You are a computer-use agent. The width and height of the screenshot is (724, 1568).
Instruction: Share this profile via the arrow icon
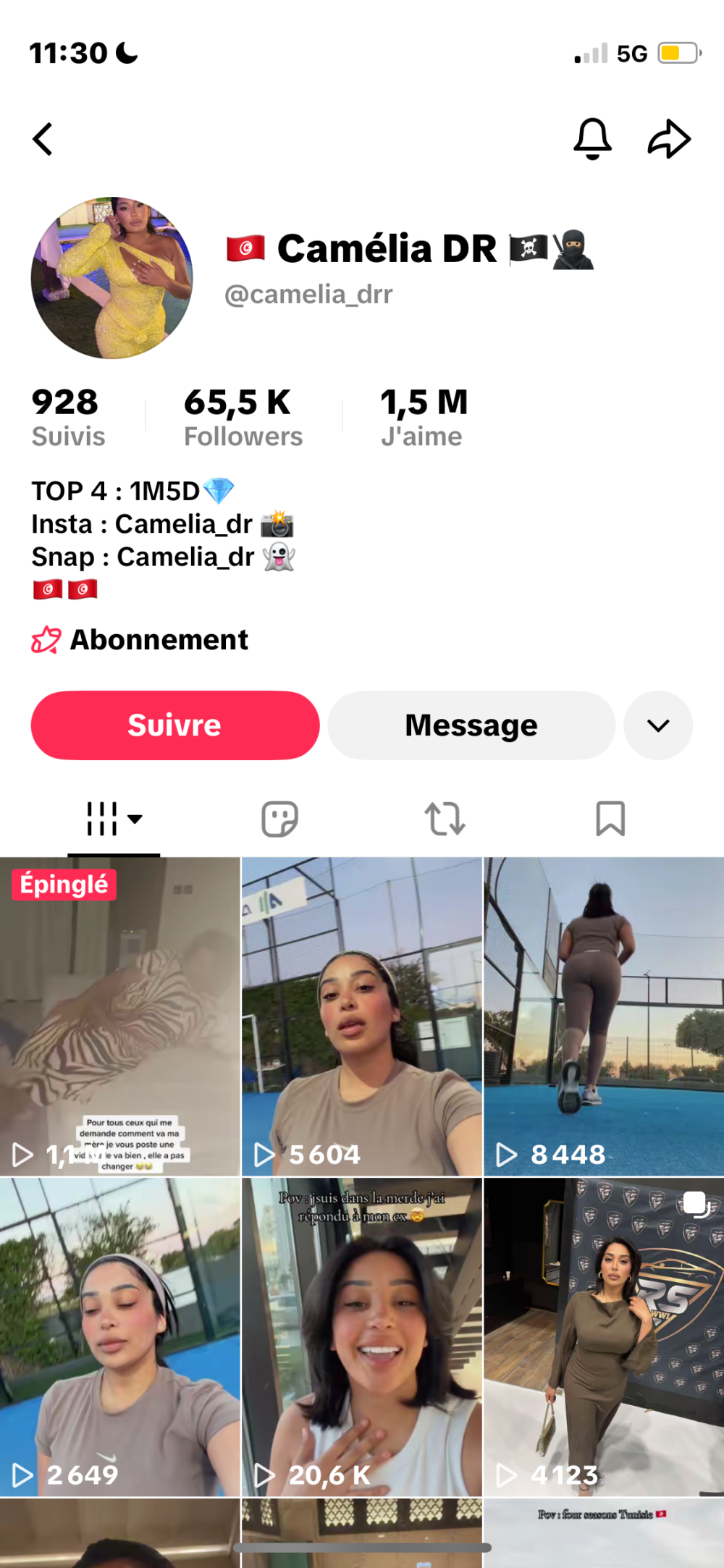click(669, 138)
